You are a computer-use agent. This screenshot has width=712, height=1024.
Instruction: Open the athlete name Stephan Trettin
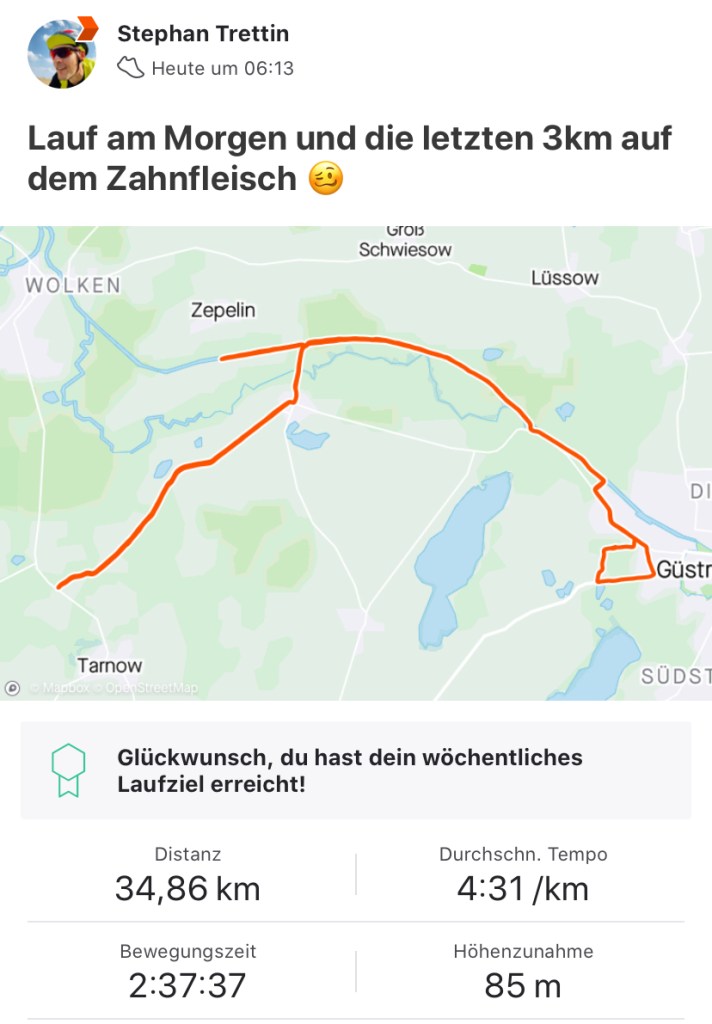coord(203,34)
